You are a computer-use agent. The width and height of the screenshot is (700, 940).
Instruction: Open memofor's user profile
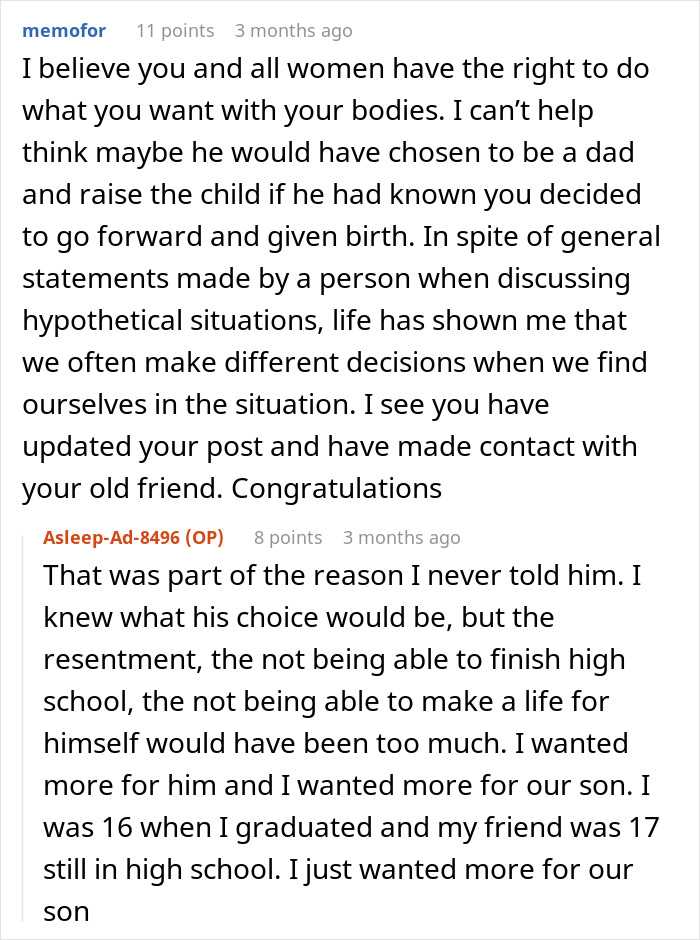tap(64, 31)
